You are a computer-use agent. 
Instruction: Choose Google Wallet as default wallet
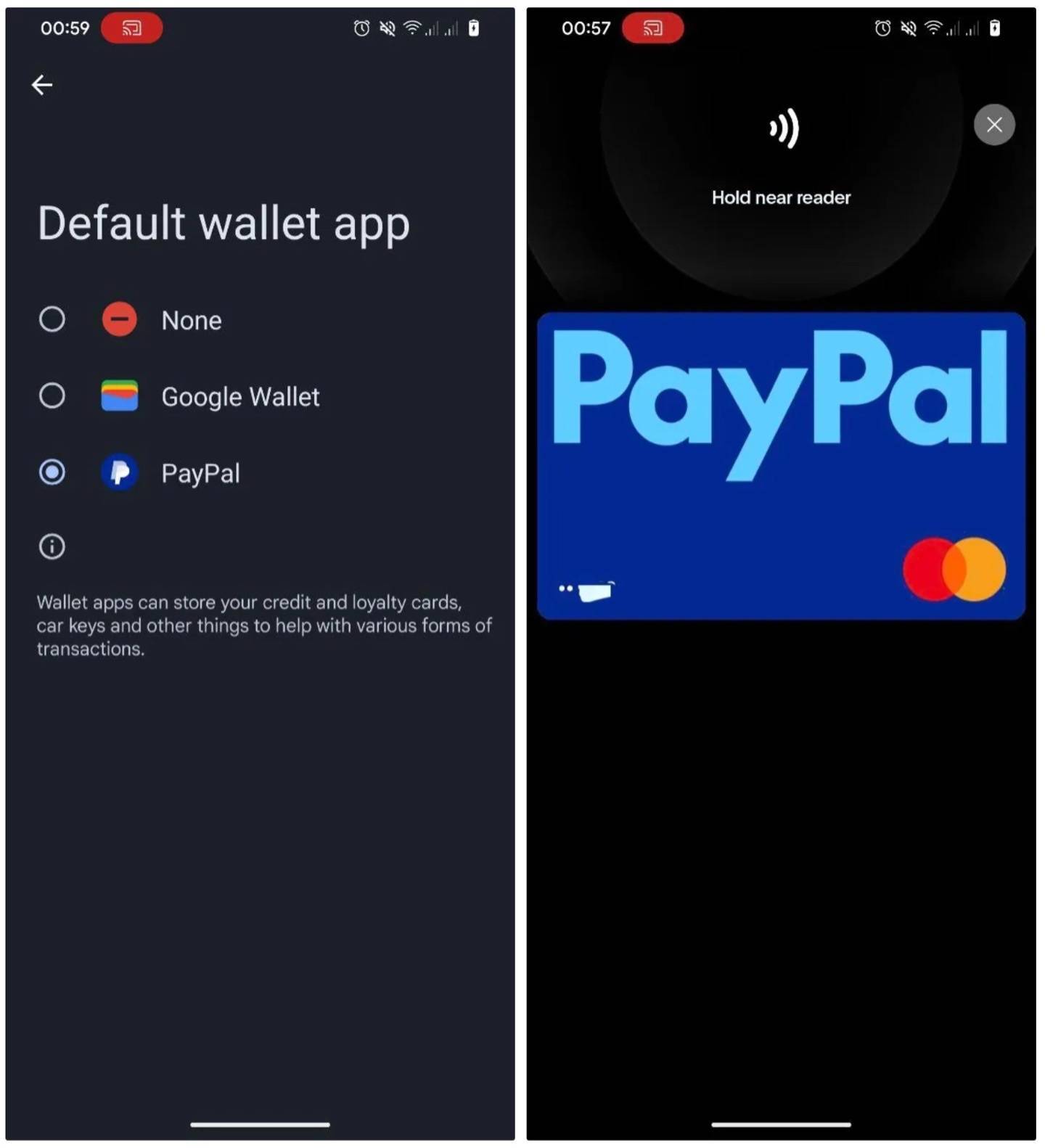[x=52, y=396]
